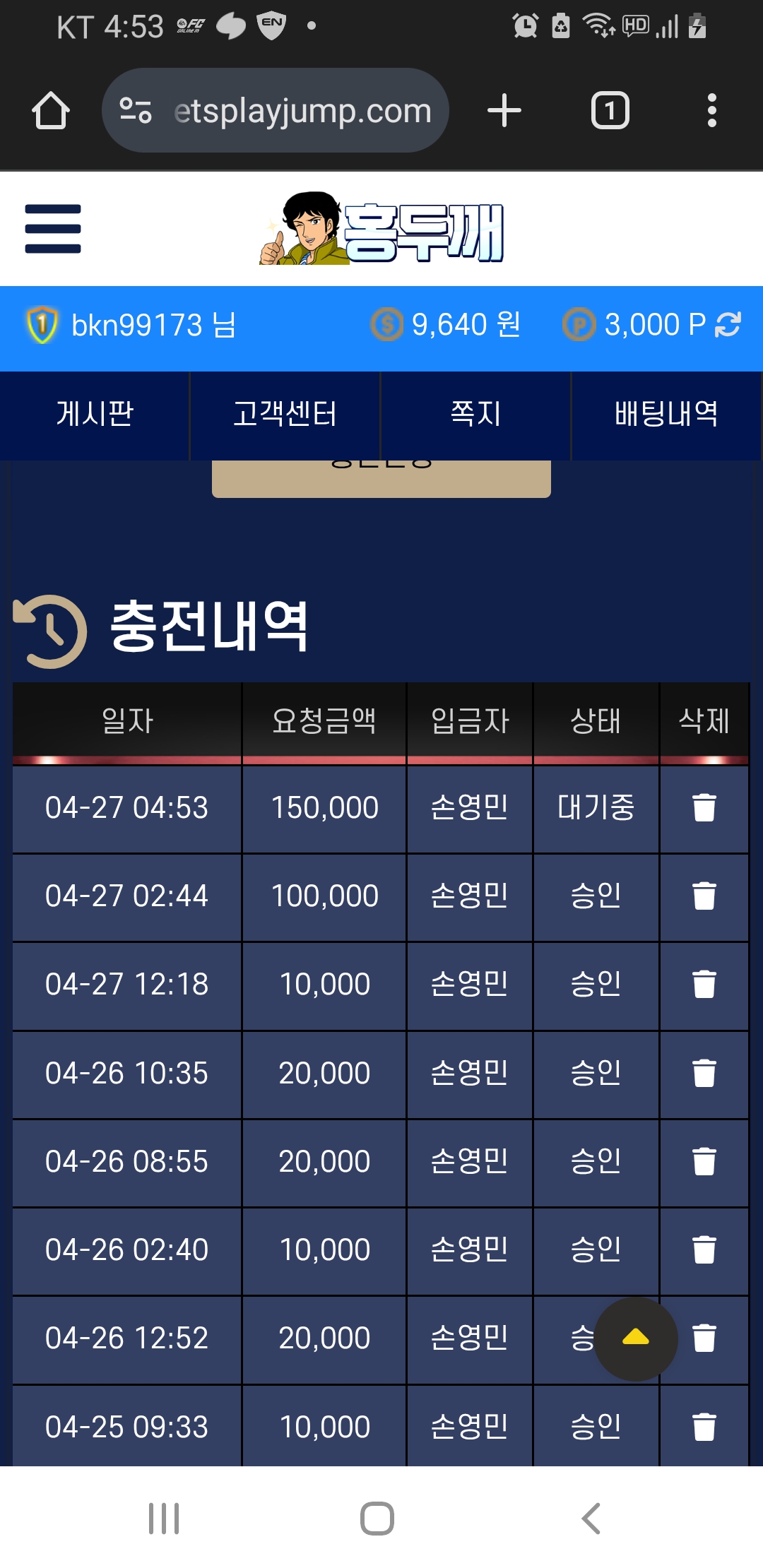Delete the 04-27 12:18 charge record
Screen dimensions: 763x1568
(x=704, y=984)
